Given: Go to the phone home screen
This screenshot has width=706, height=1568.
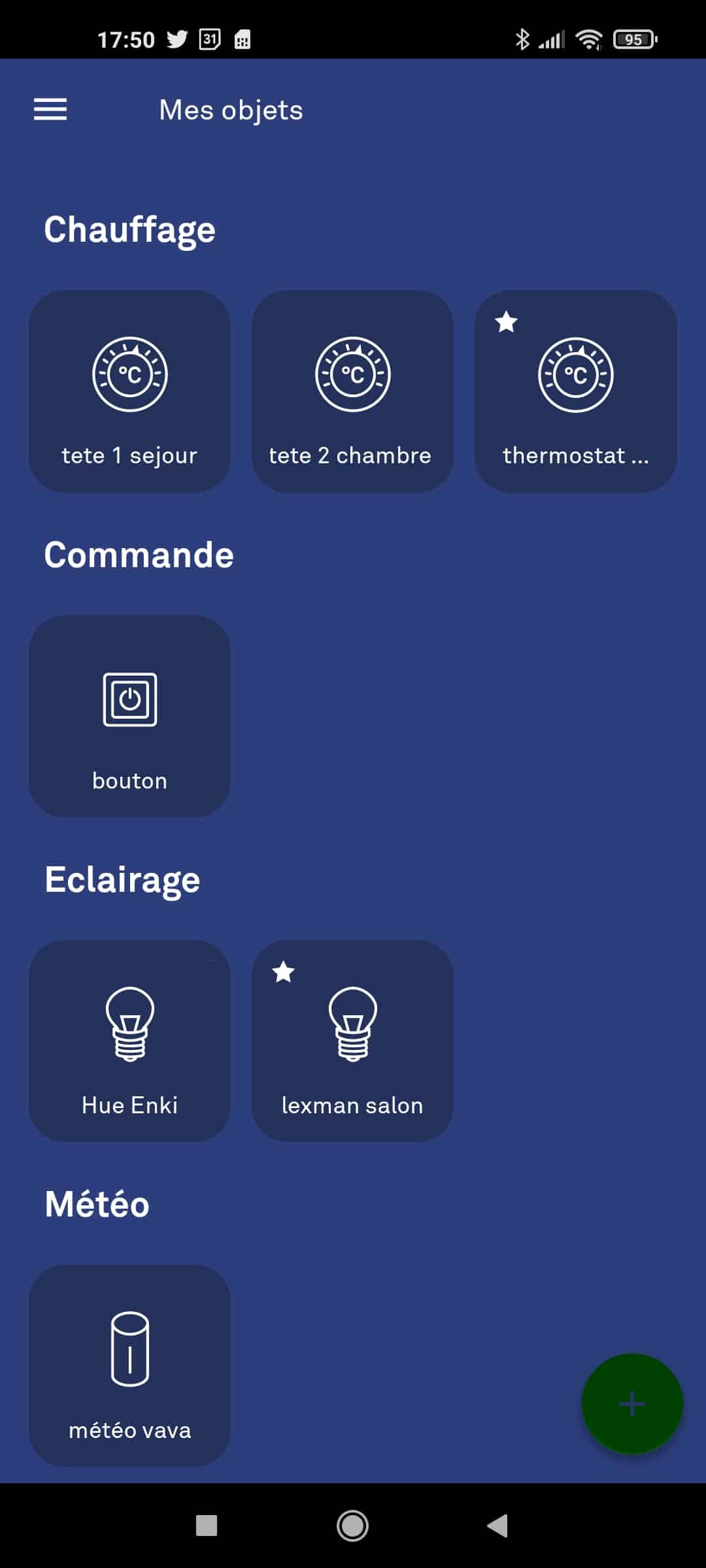Looking at the screenshot, I should [352, 1526].
